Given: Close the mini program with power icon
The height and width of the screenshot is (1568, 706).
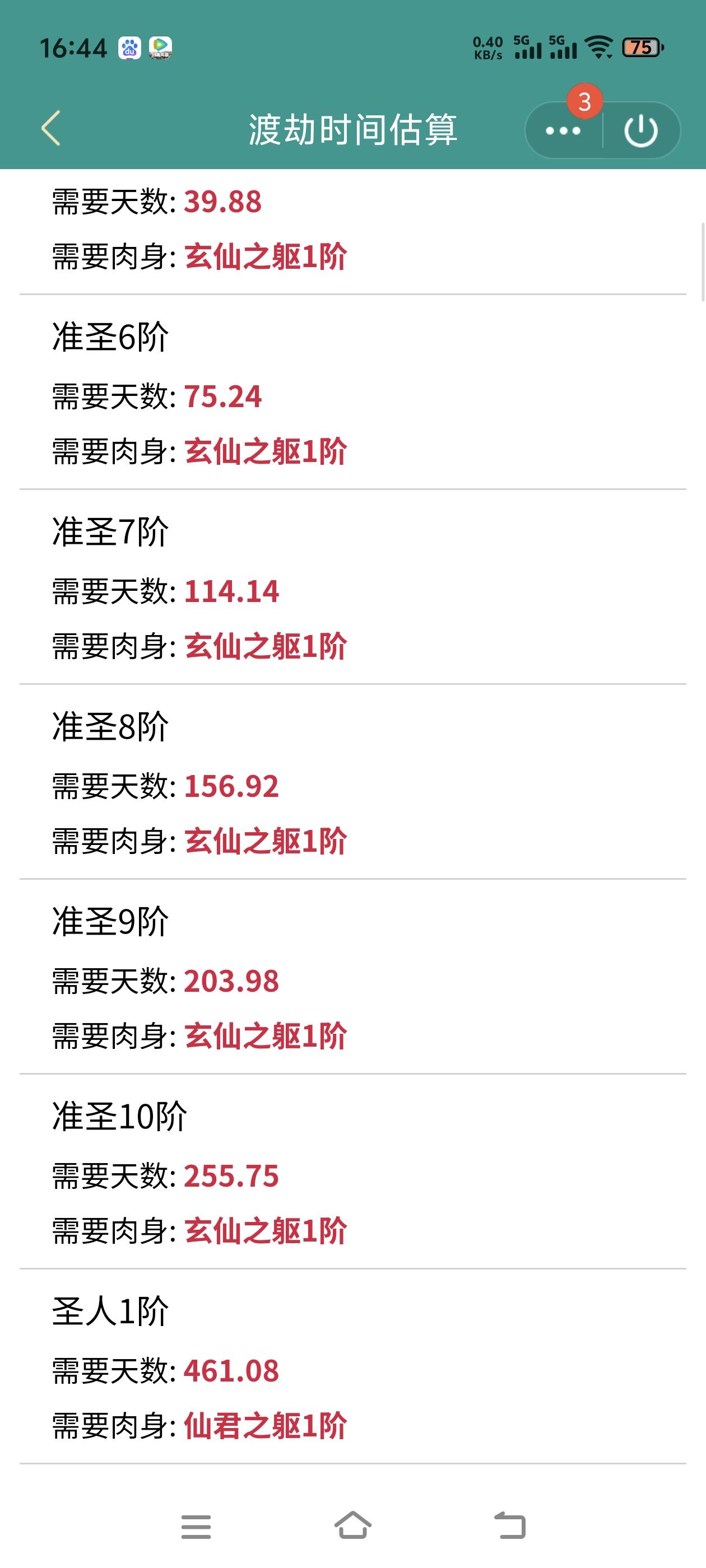Looking at the screenshot, I should pos(641,130).
